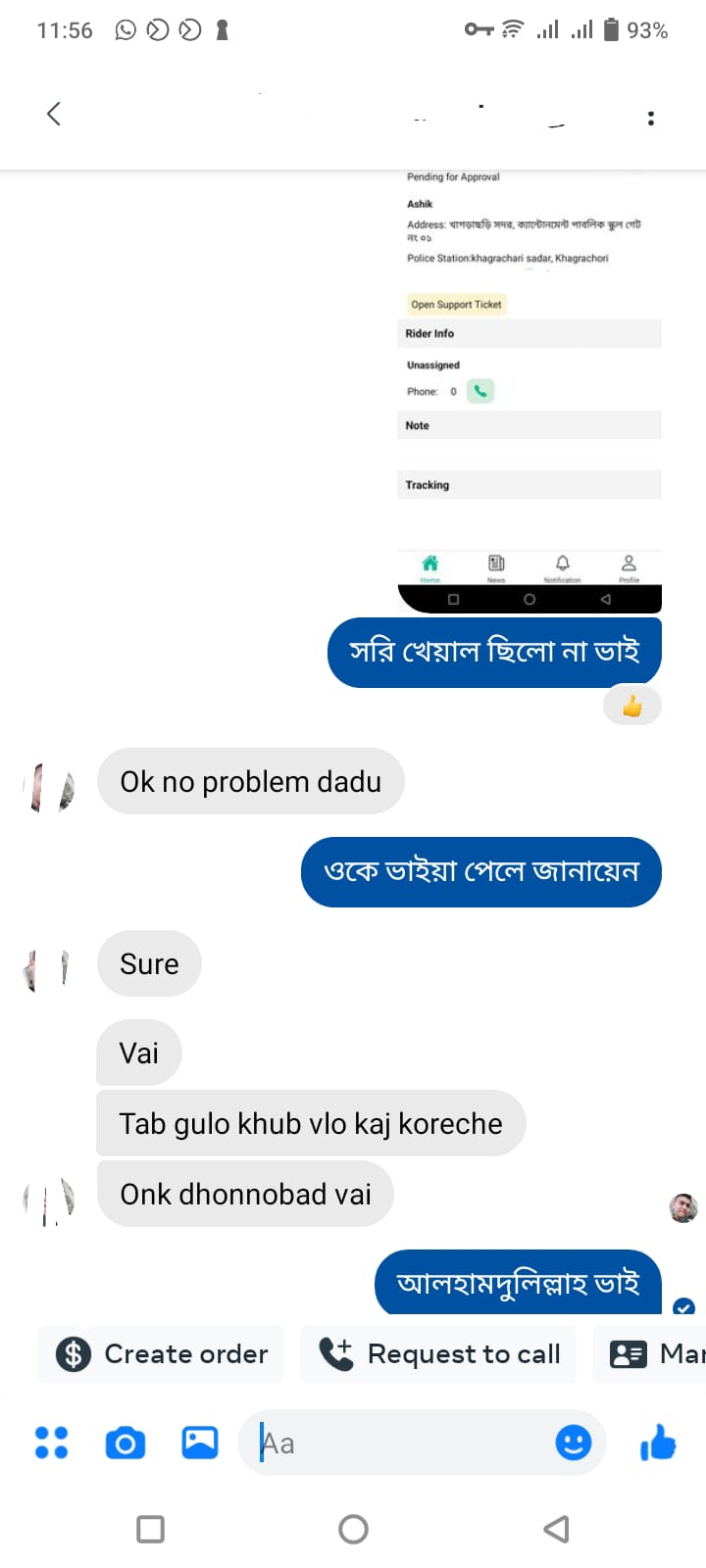Open the three-dot overflow menu
The height and width of the screenshot is (1568, 706).
coord(650,119)
